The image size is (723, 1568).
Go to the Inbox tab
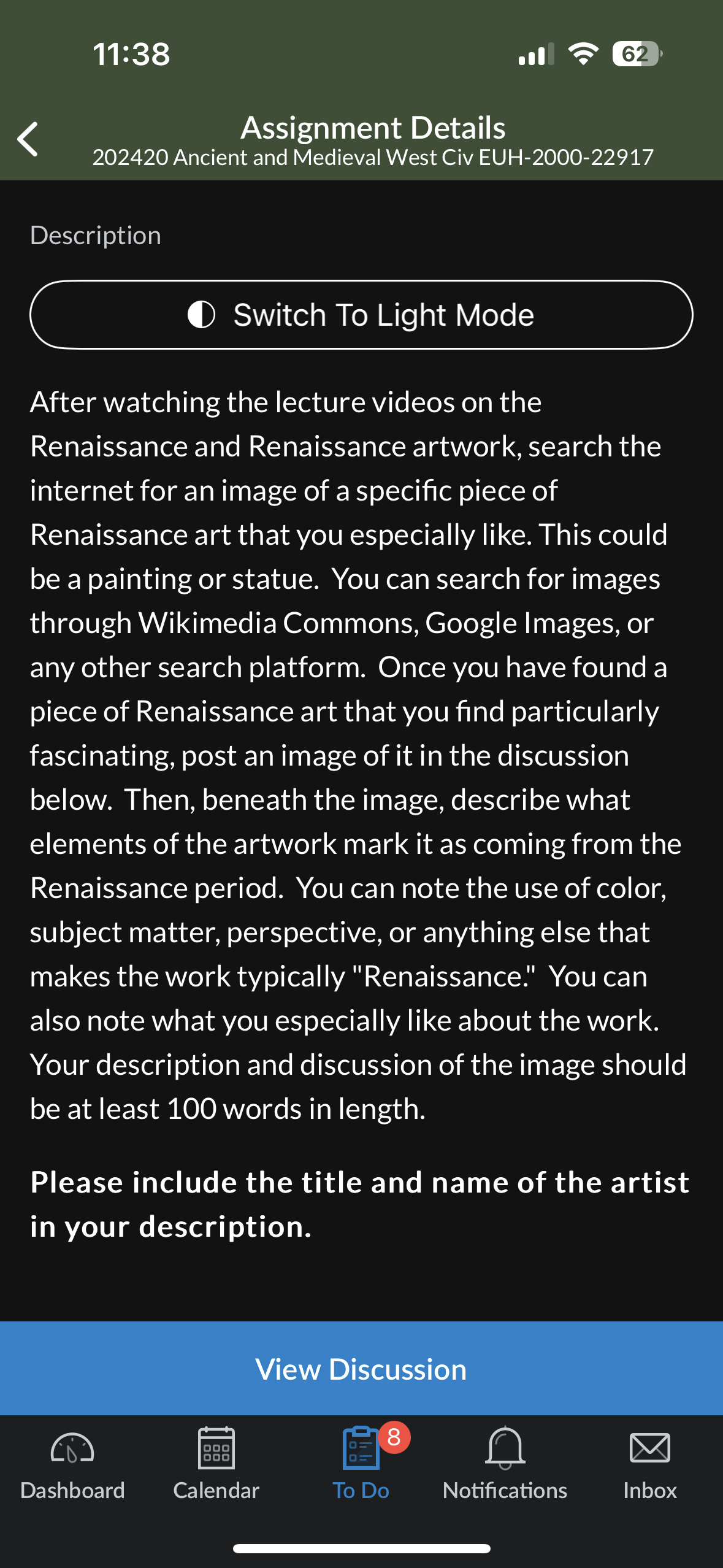tap(650, 1464)
